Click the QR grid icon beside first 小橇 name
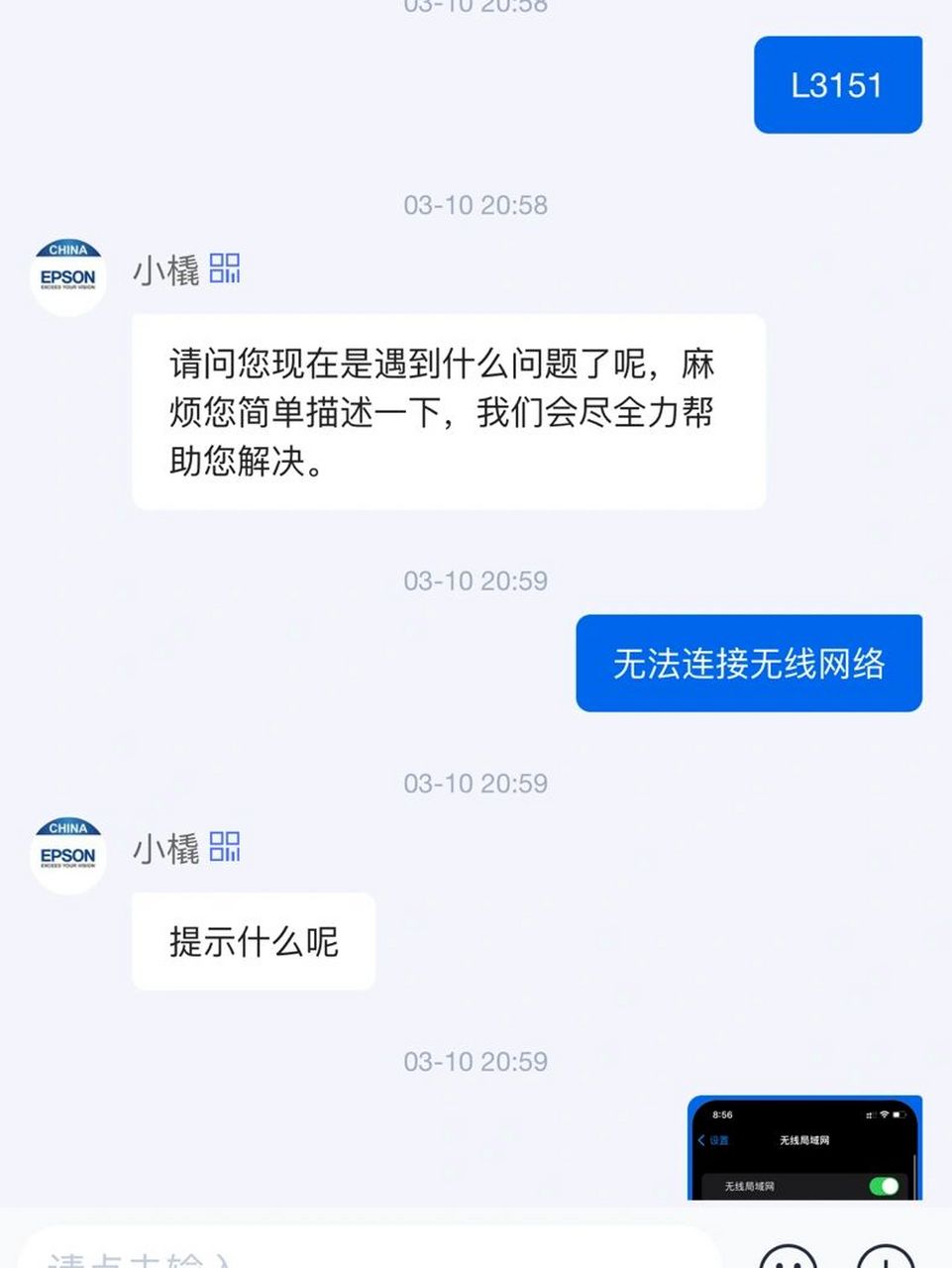The width and height of the screenshot is (952, 1268). pyautogui.click(x=227, y=267)
